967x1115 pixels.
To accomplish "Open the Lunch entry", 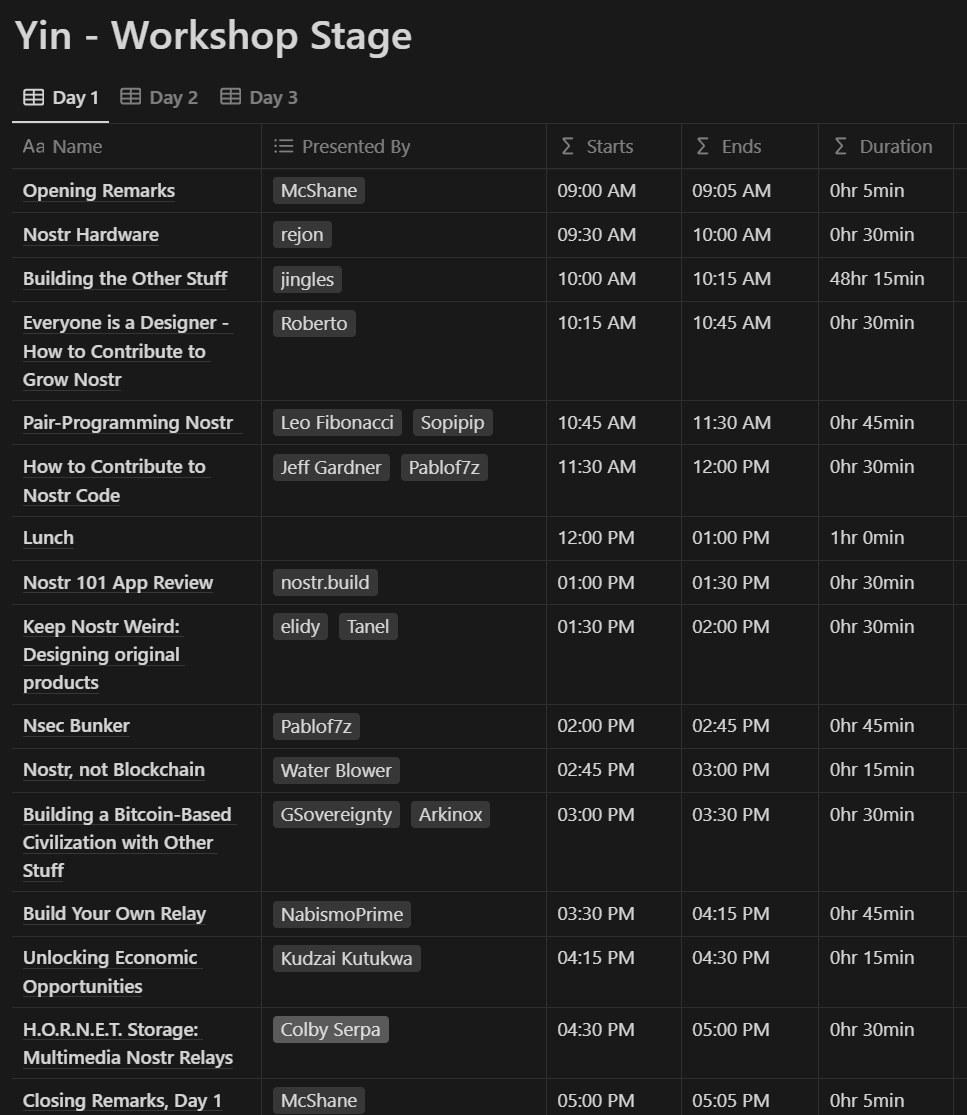I will (48, 538).
